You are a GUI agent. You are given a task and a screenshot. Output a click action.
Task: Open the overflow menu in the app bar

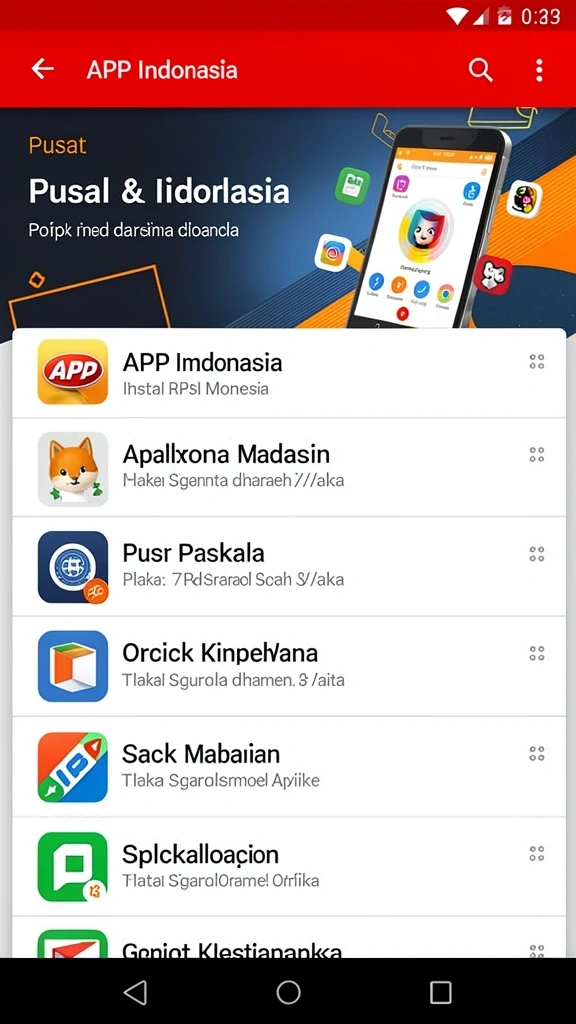539,69
